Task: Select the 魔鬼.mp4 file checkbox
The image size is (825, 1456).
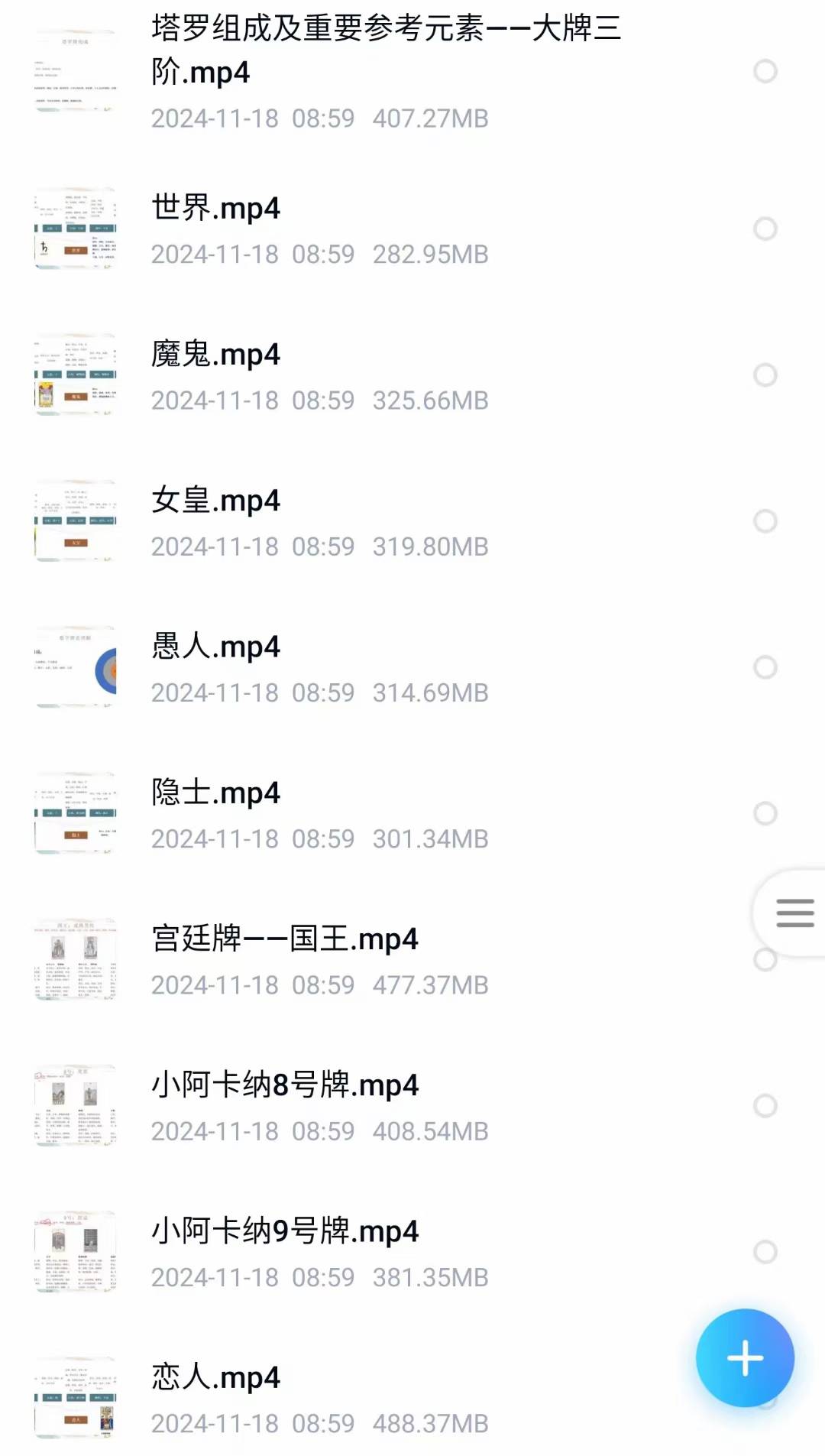Action: (765, 375)
